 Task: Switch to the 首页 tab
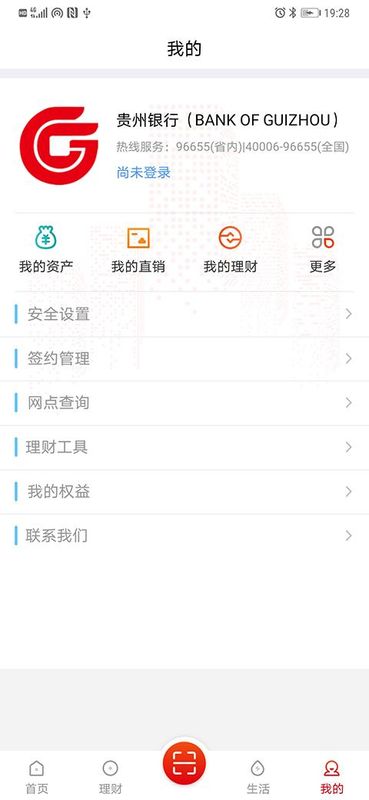[x=37, y=777]
